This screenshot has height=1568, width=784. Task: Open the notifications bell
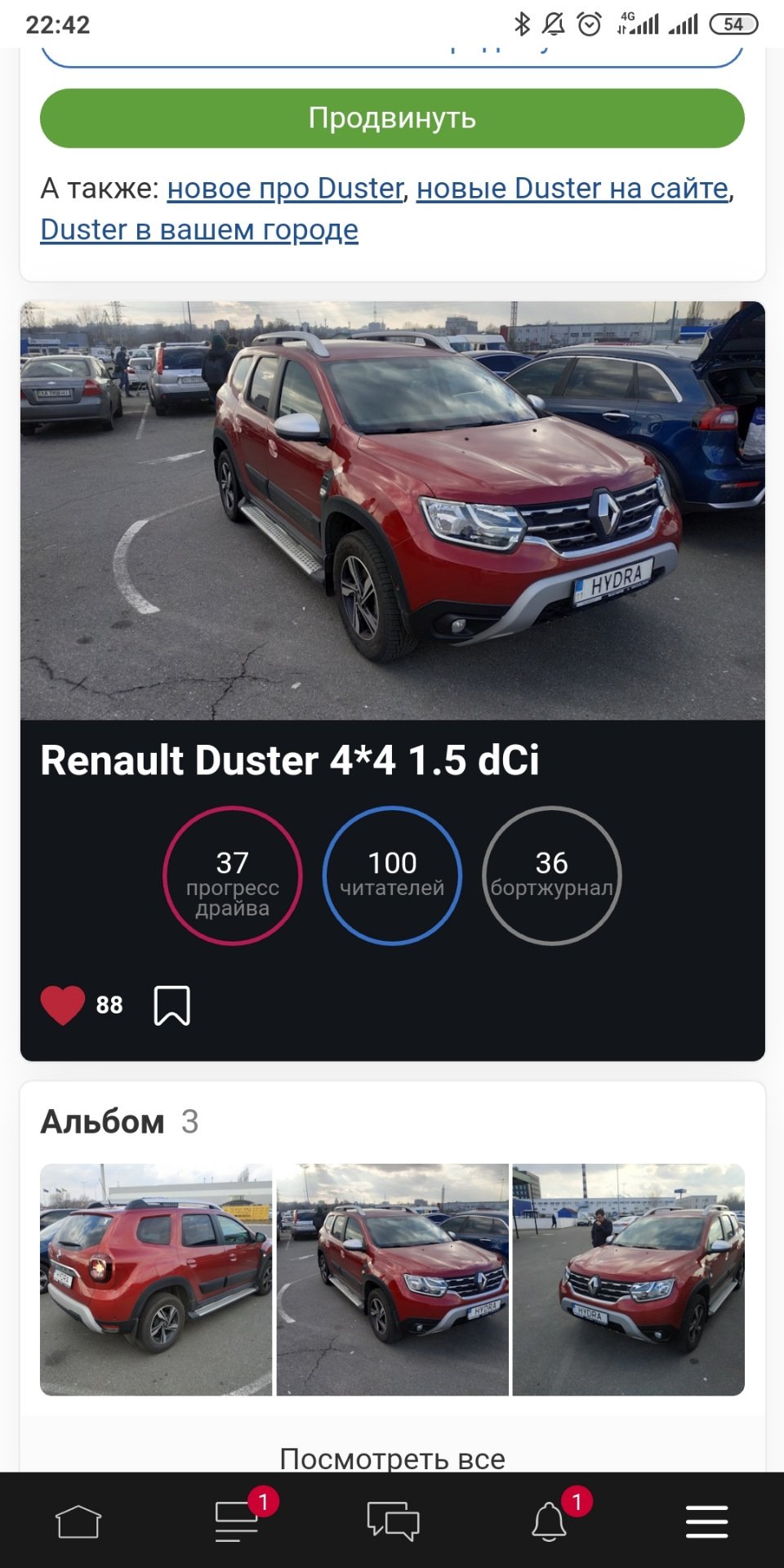(550, 1521)
